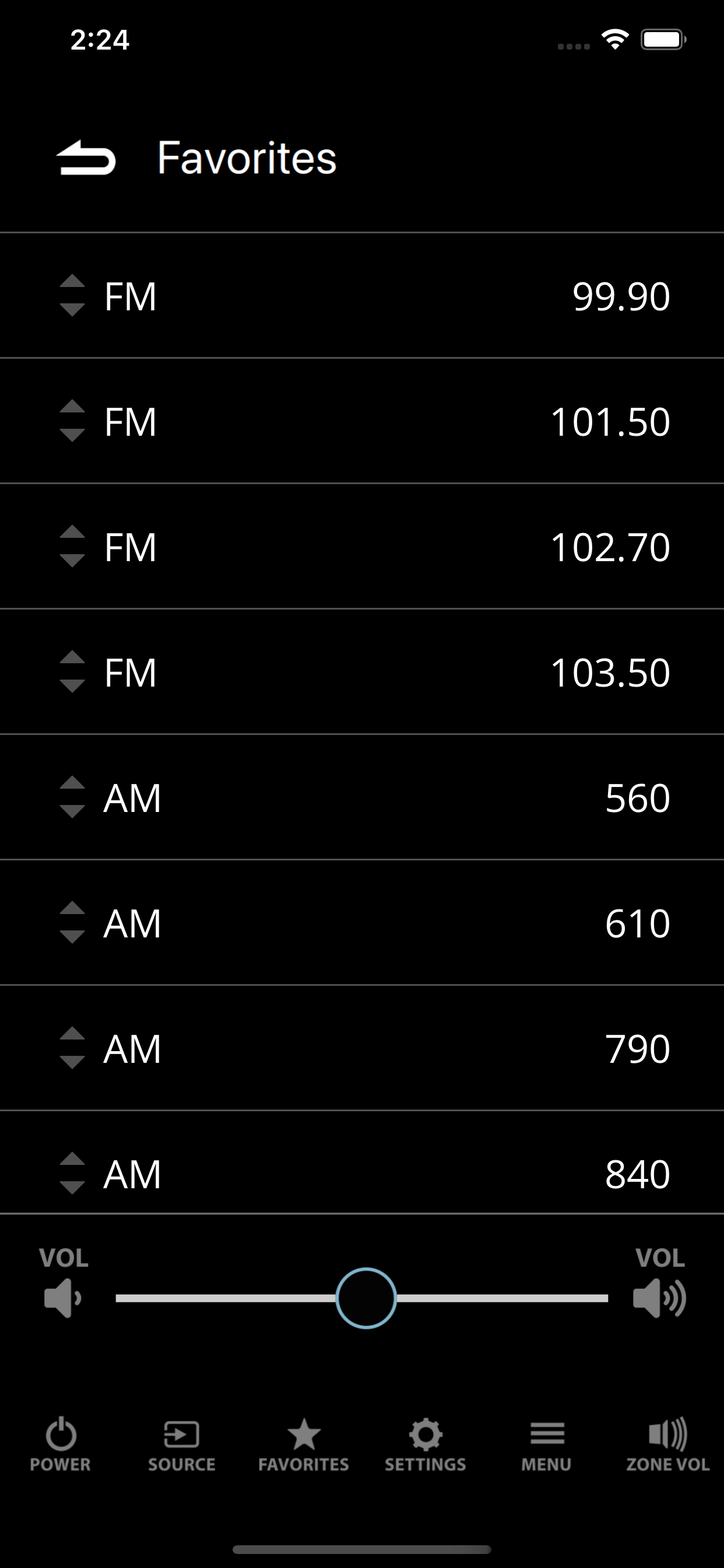Choose the AM 790 preset
The image size is (724, 1568).
(x=365, y=1048)
